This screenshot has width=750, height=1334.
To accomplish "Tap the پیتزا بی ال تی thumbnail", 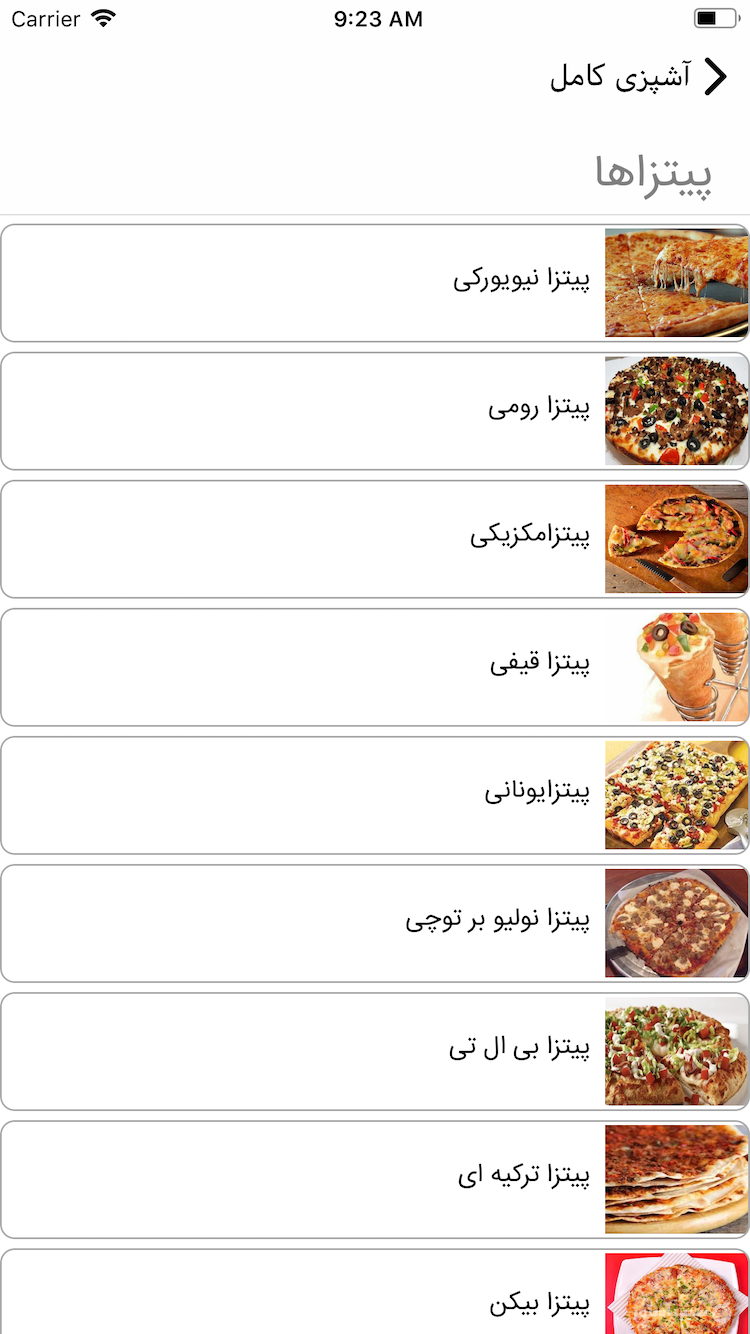I will (675, 1051).
